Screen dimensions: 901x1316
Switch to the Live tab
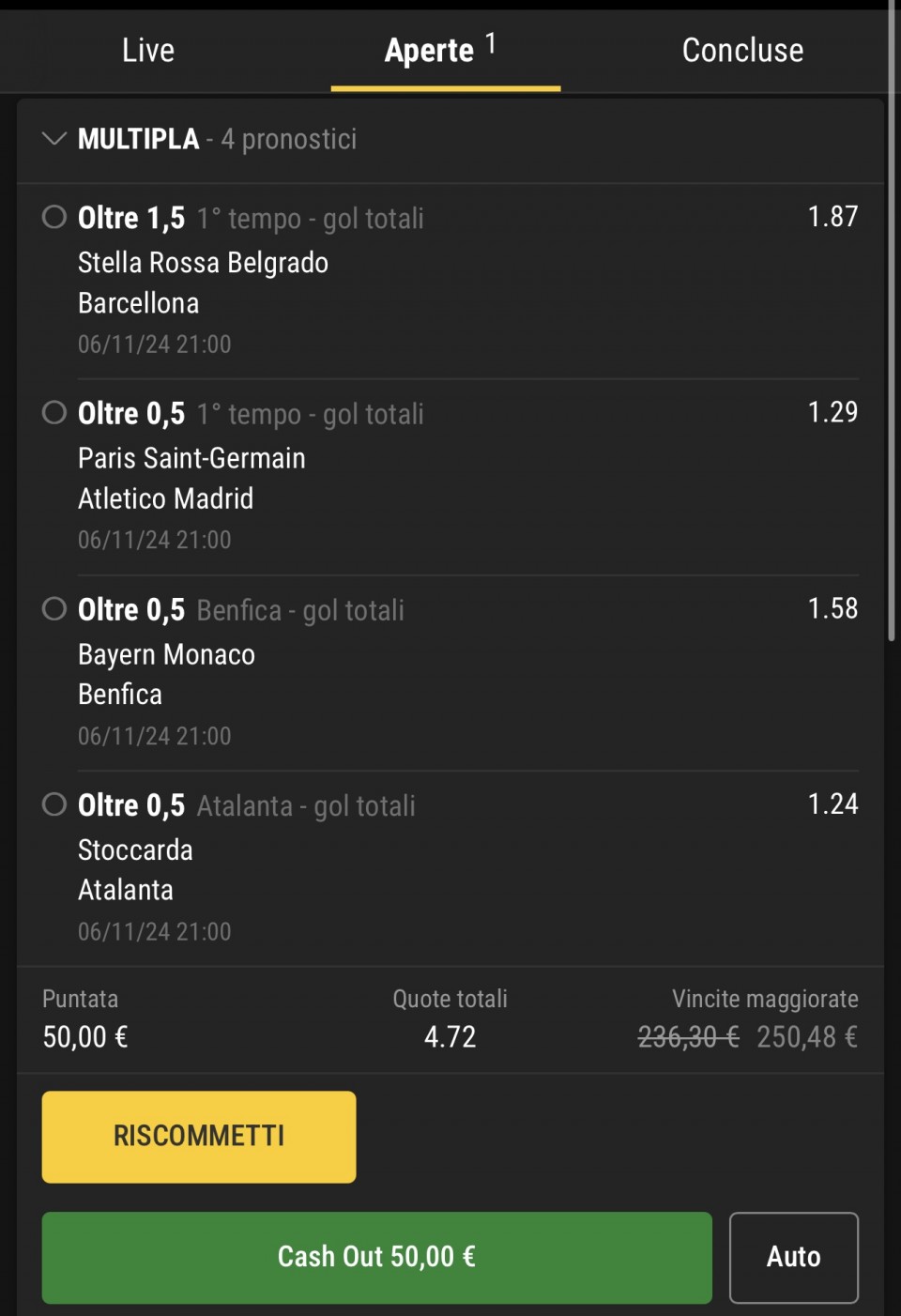[148, 51]
